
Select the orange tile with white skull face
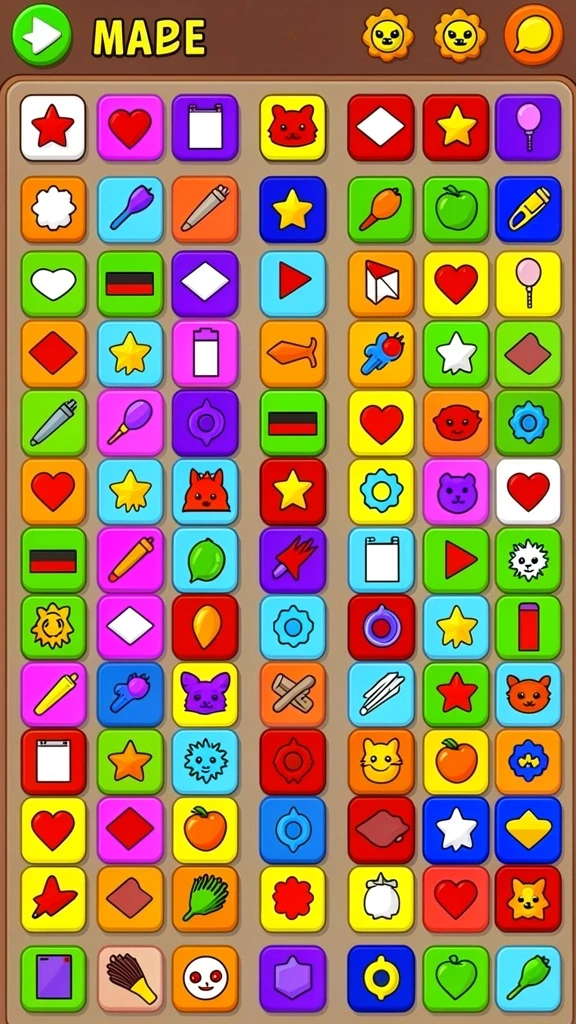coord(205,979)
